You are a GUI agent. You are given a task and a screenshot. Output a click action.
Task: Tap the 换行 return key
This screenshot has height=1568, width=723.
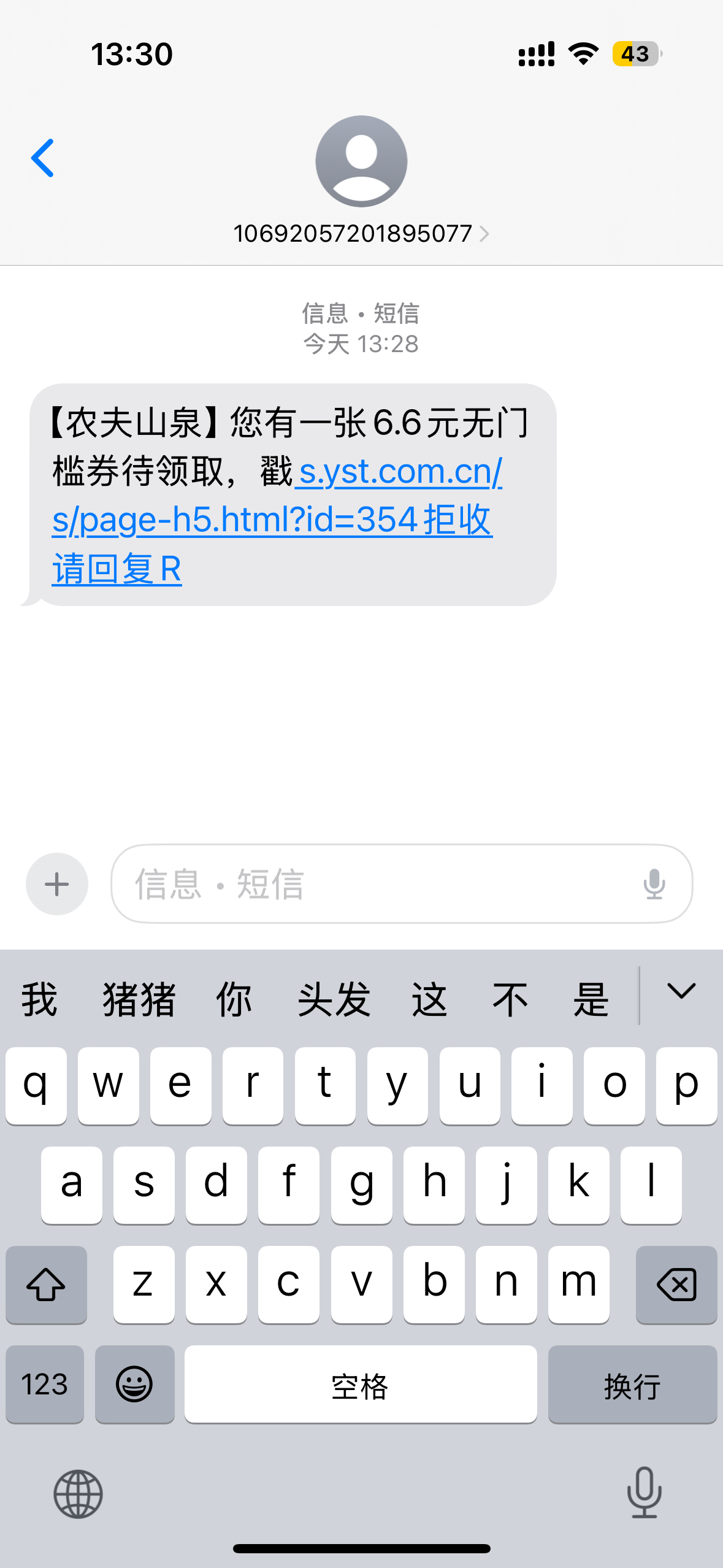coord(632,1384)
